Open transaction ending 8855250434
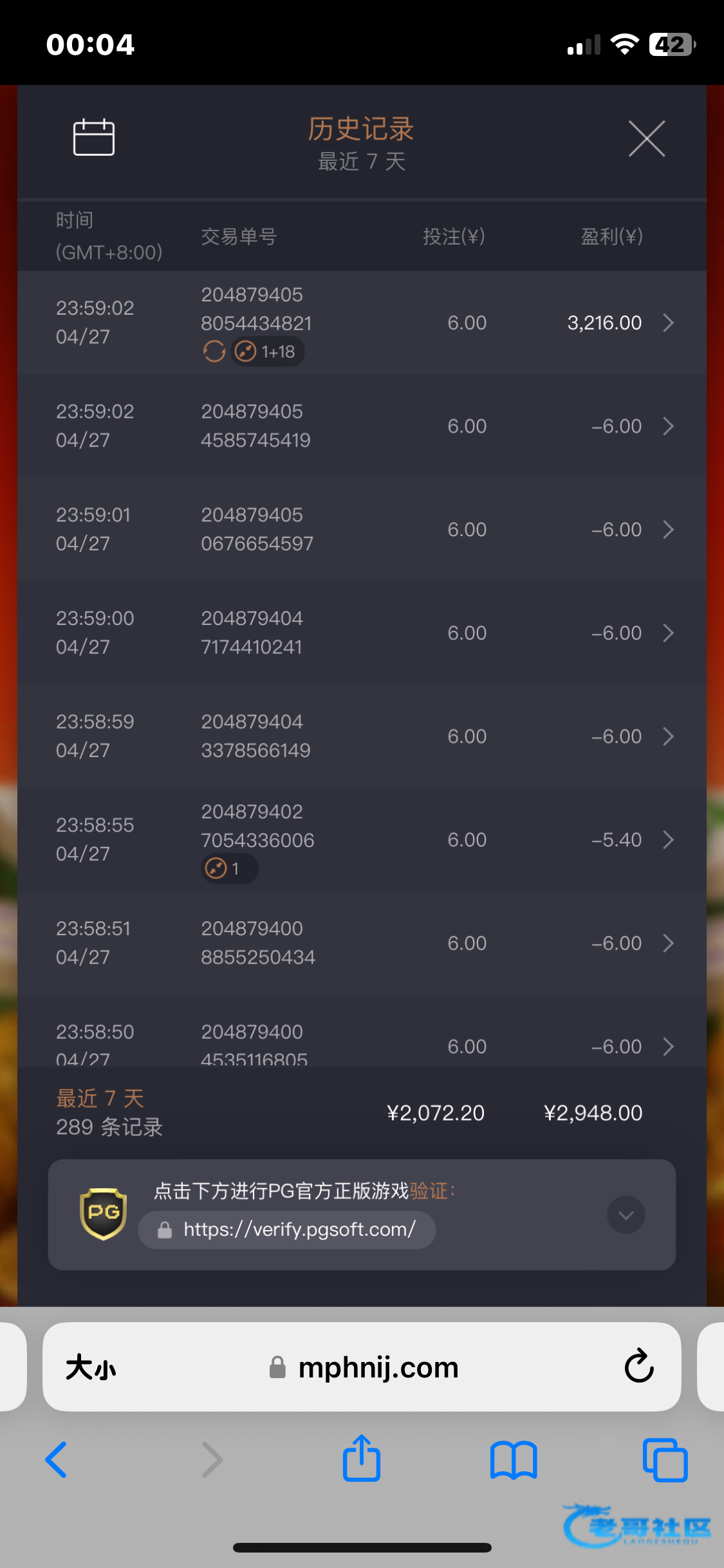 668,943
